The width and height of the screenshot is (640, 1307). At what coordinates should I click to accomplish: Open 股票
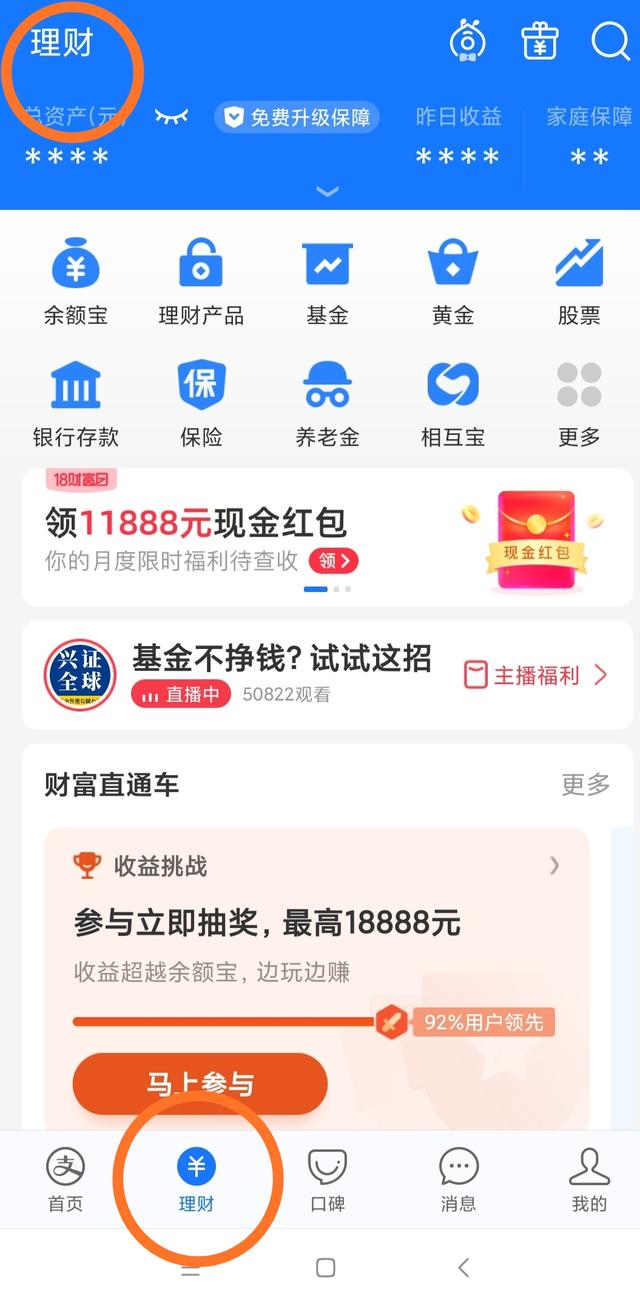click(579, 282)
